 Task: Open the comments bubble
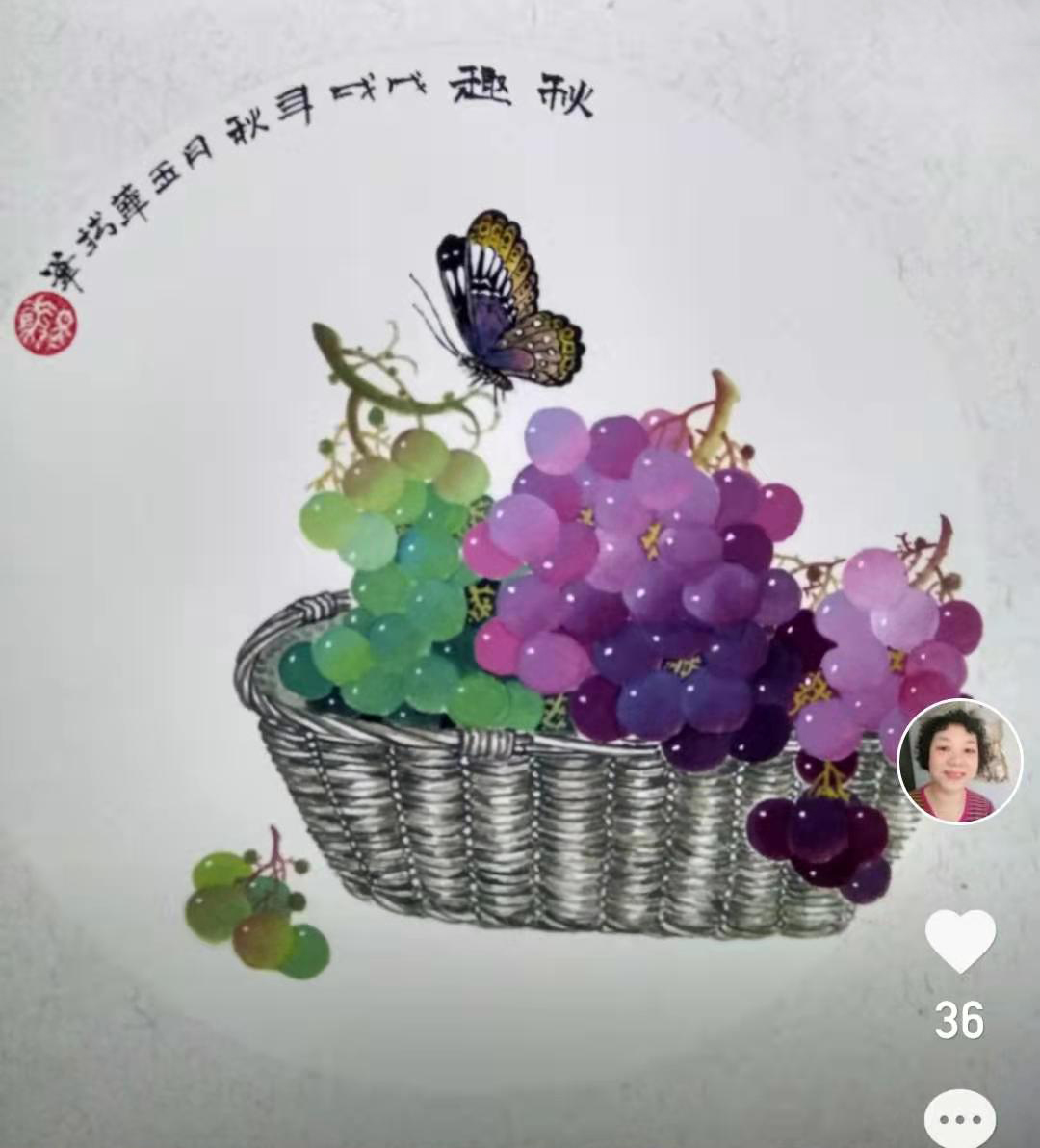point(959,1120)
